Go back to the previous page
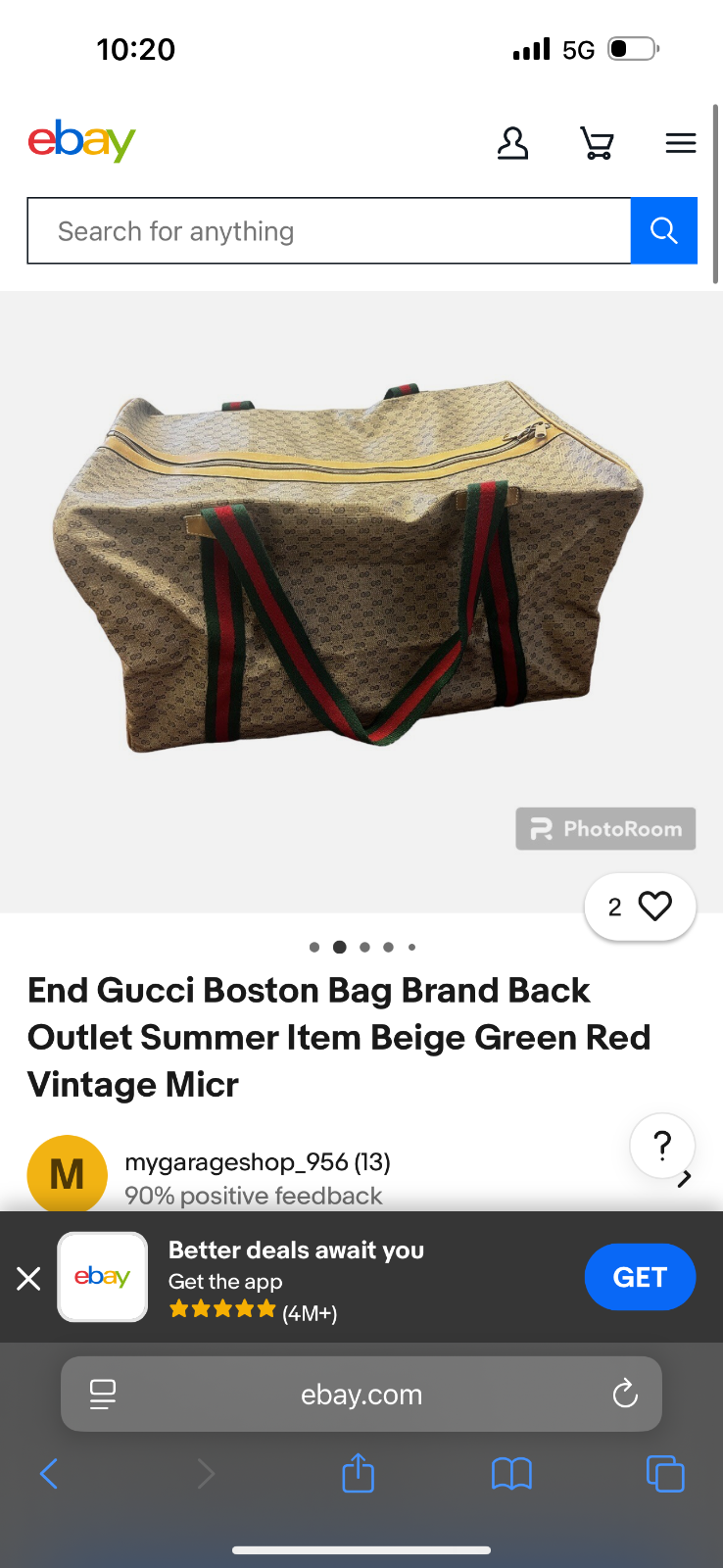Viewport: 723px width, 1568px height. click(49, 1473)
